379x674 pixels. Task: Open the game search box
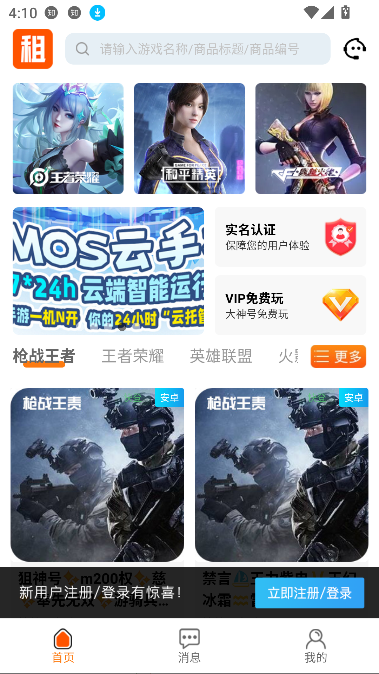point(198,49)
